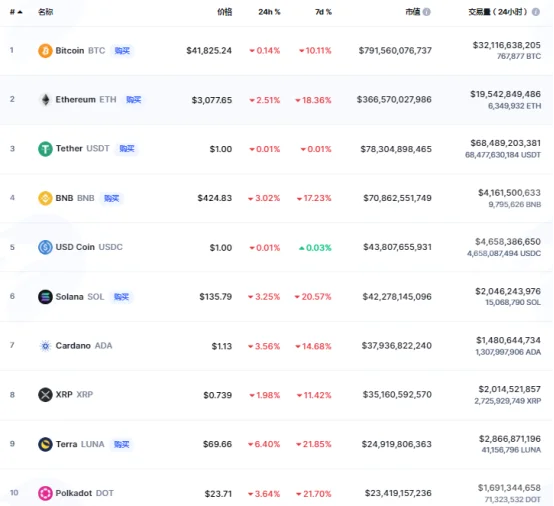554x506 pixels.
Task: Tap the 购买 button beside Solana SOL
Action: 121,296
